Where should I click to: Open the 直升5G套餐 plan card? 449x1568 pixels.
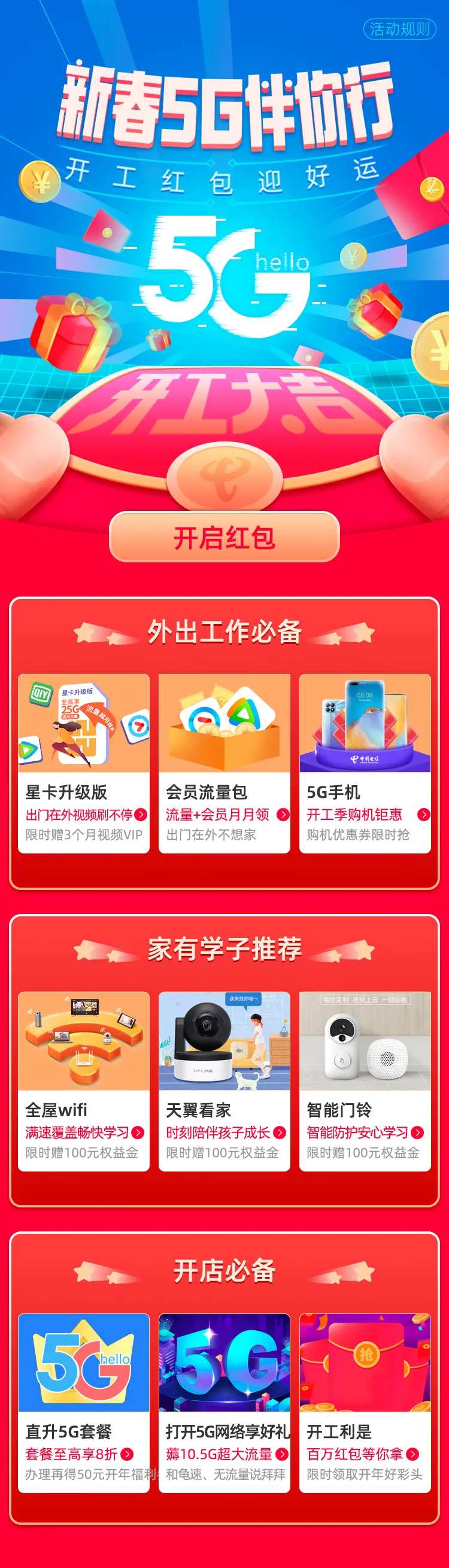click(x=84, y=1403)
